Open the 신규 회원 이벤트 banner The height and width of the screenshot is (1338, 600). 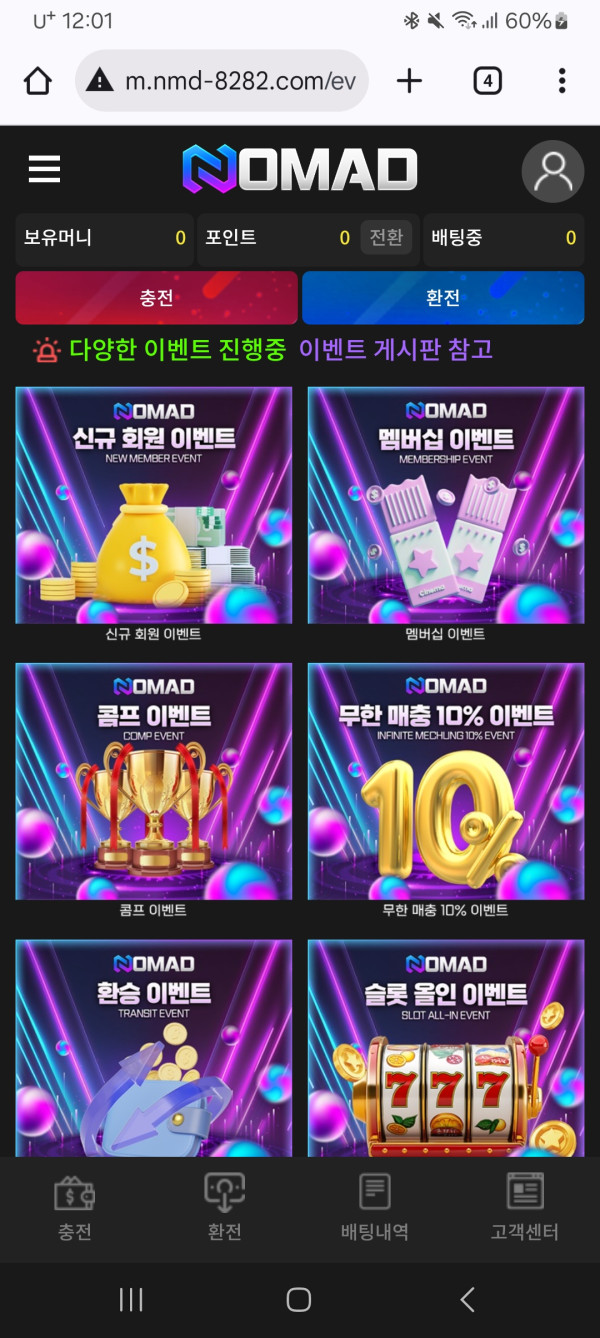[154, 505]
